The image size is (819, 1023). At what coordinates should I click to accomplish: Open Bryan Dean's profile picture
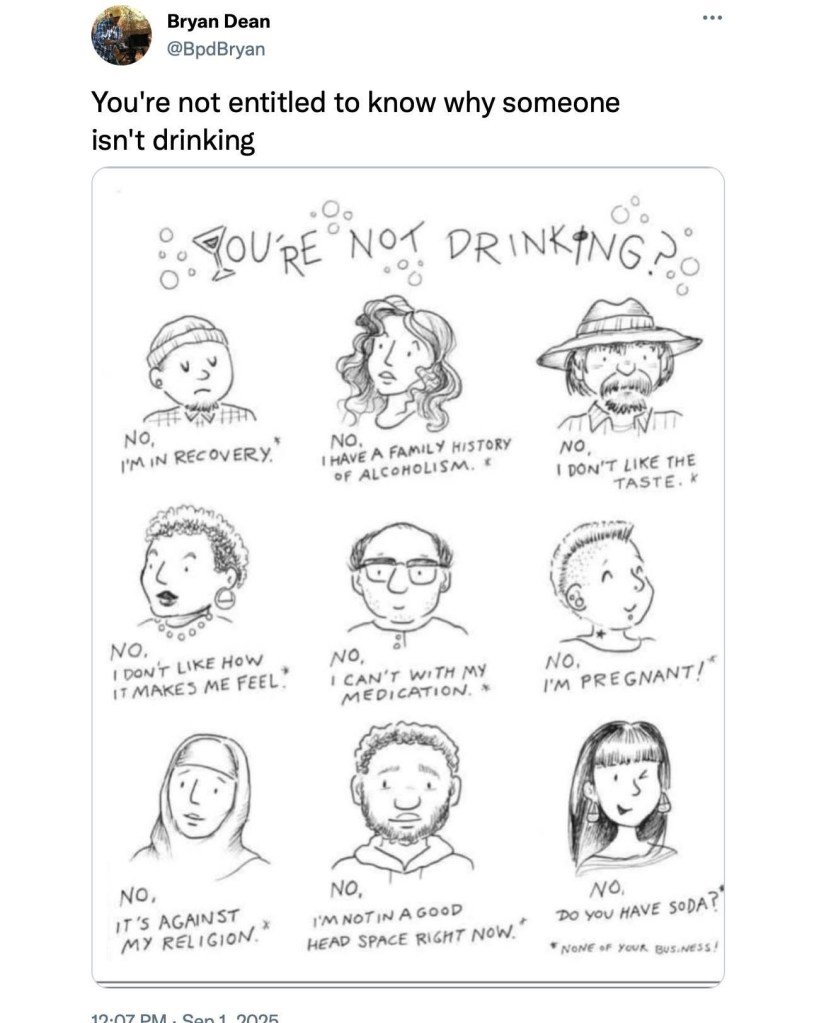pyautogui.click(x=121, y=36)
